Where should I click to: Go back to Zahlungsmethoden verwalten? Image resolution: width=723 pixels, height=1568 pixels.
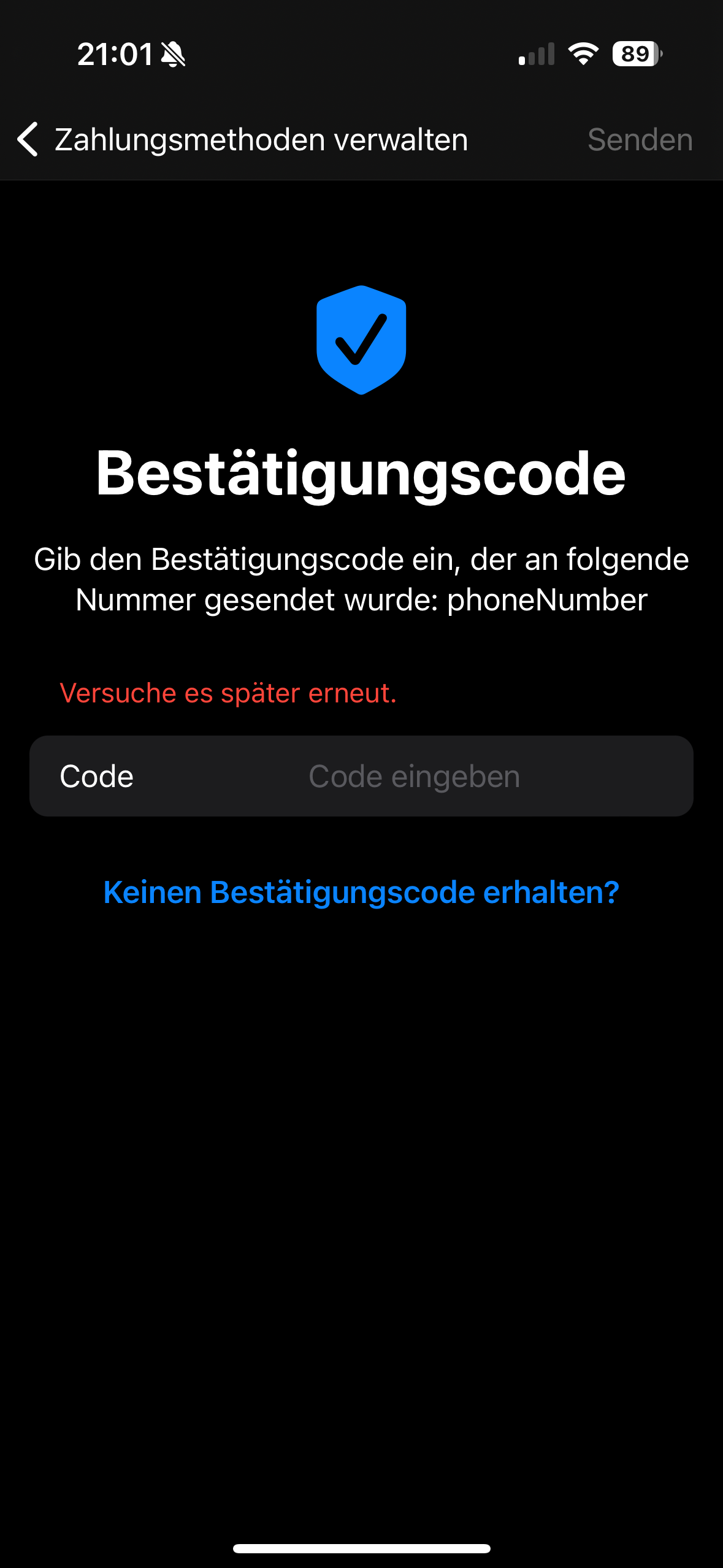[x=28, y=139]
